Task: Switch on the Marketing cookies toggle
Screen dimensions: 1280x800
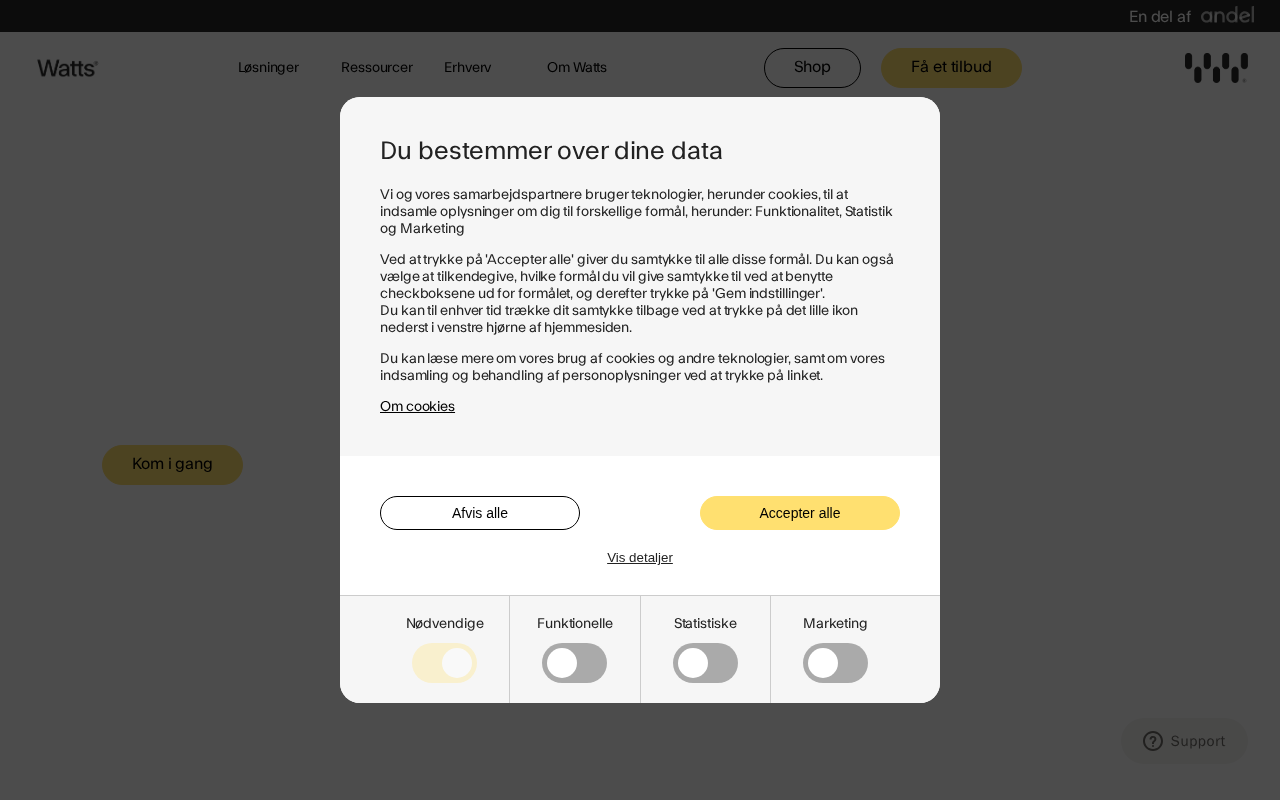Action: click(835, 663)
